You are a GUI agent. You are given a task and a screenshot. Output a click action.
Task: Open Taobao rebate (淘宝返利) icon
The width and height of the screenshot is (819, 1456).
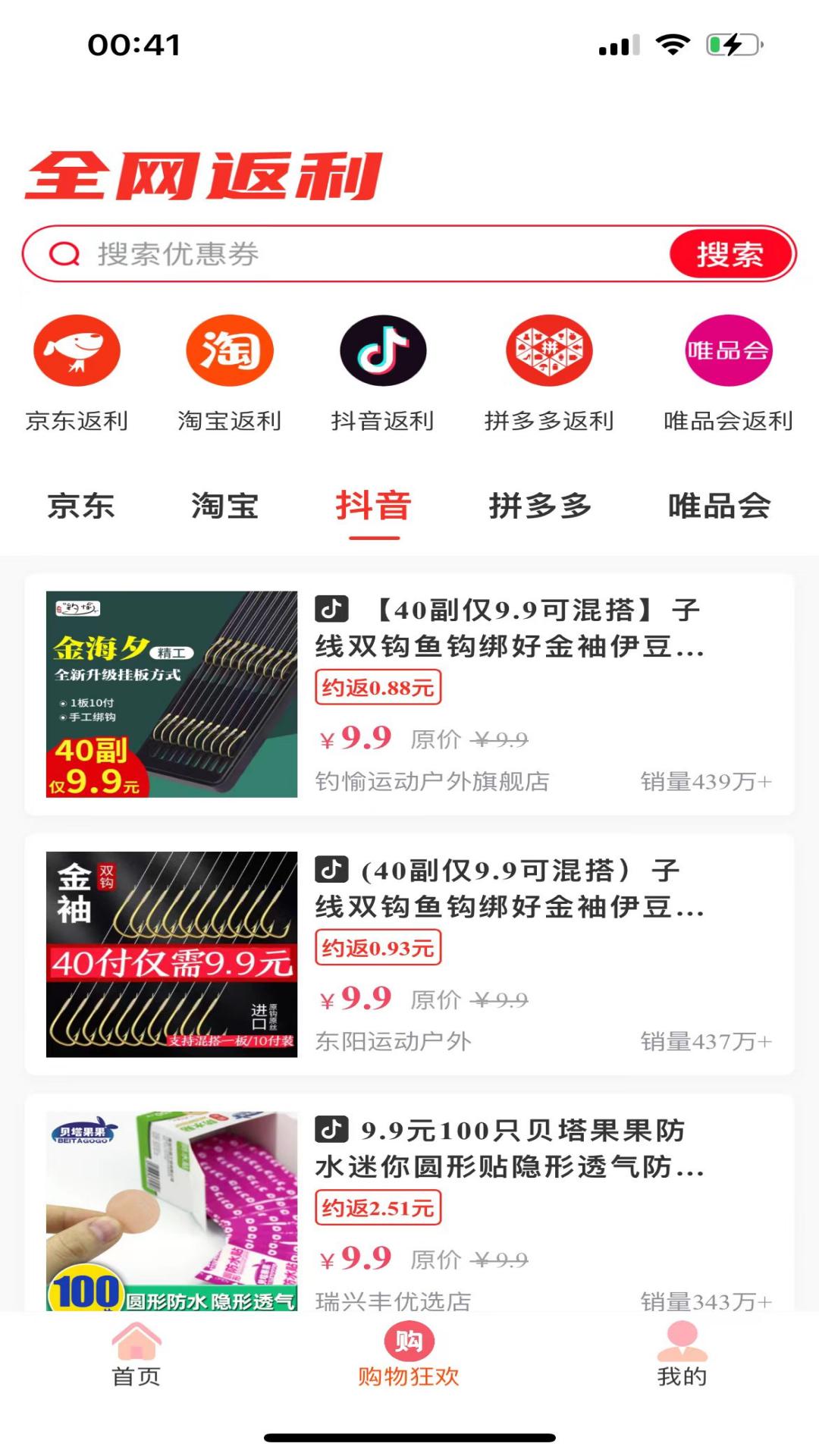tap(227, 351)
